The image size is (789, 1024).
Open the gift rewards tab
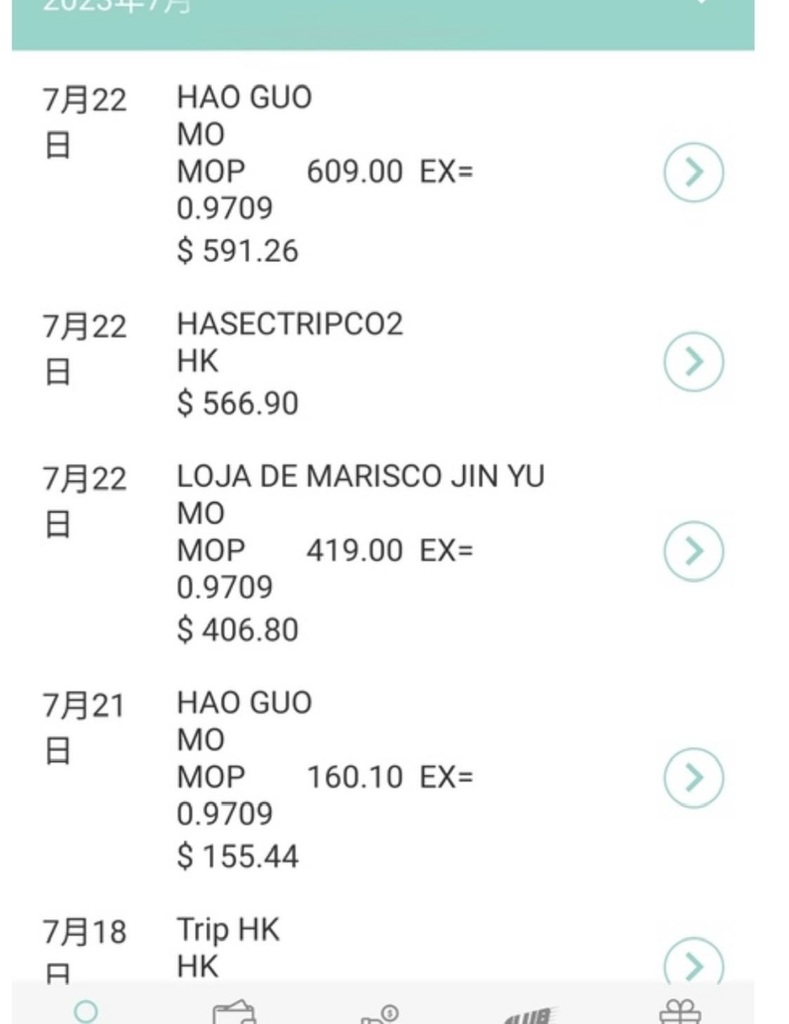681,1012
